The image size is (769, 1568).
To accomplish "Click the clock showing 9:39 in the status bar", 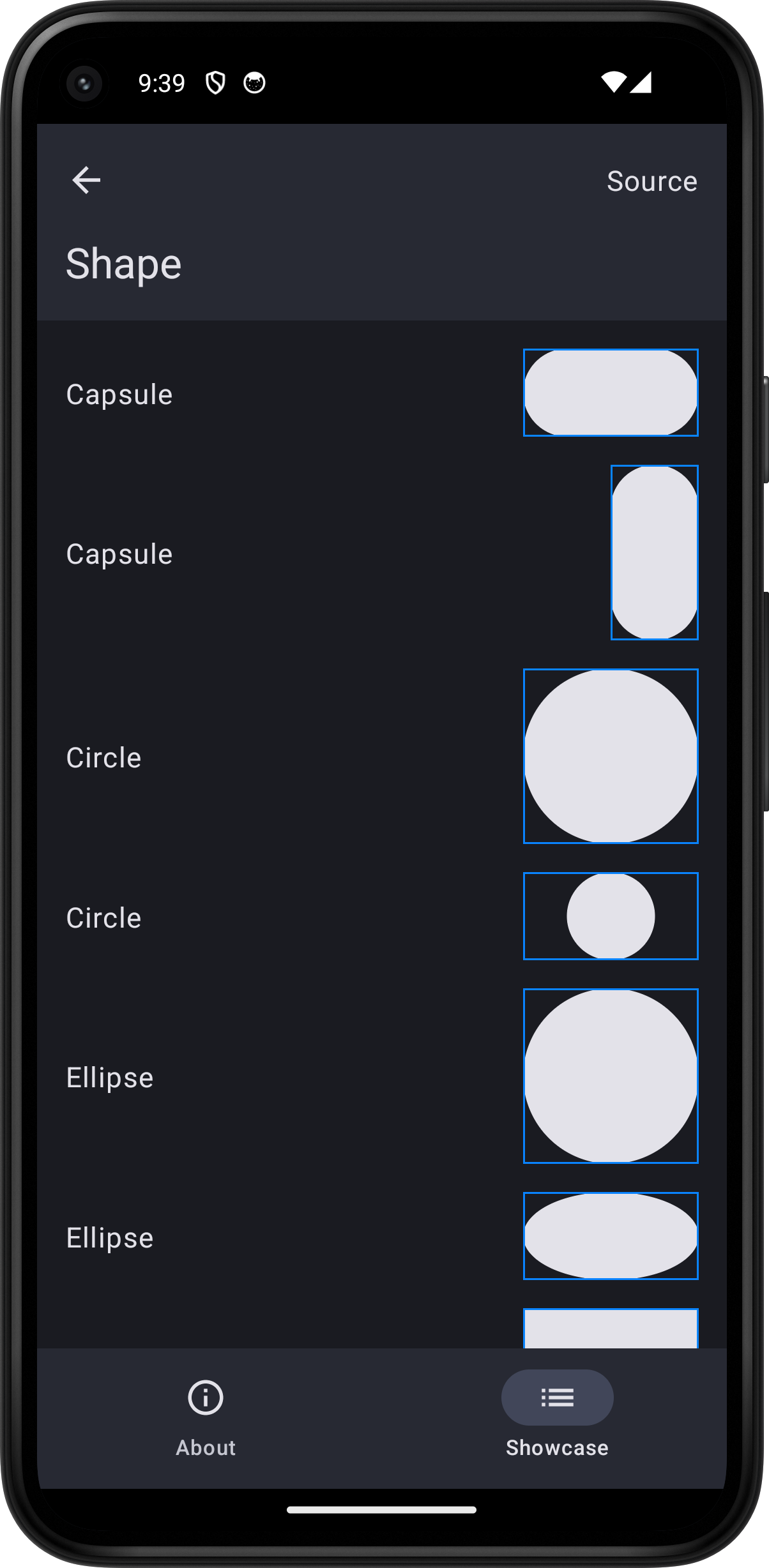I will point(162,82).
